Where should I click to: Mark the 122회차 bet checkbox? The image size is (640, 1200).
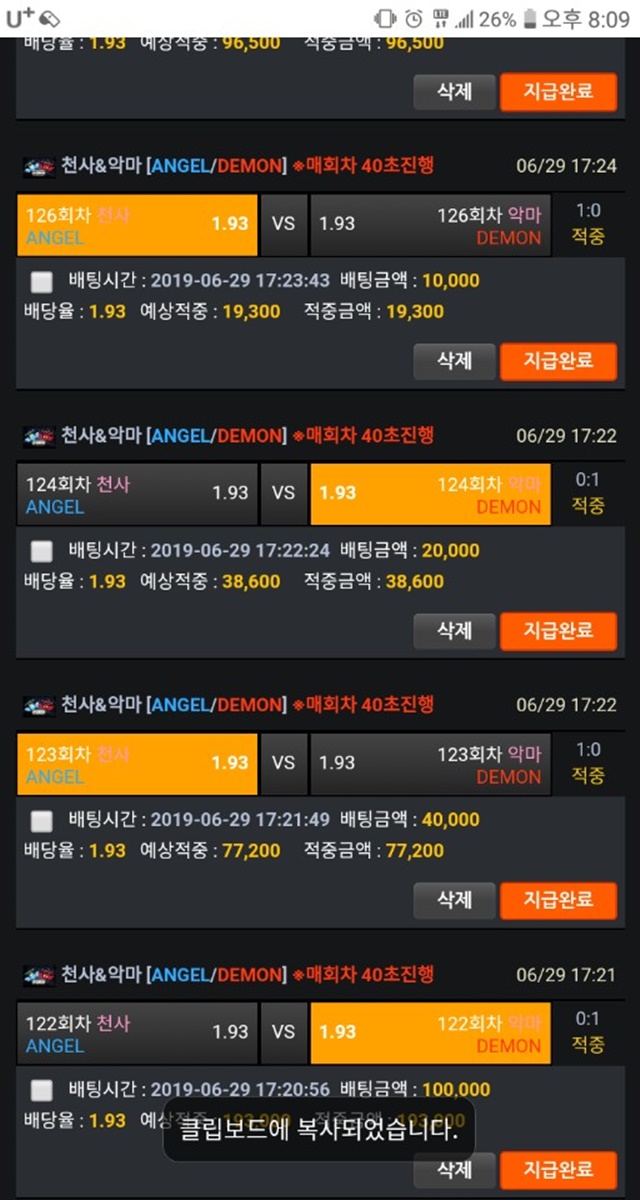click(x=42, y=1090)
